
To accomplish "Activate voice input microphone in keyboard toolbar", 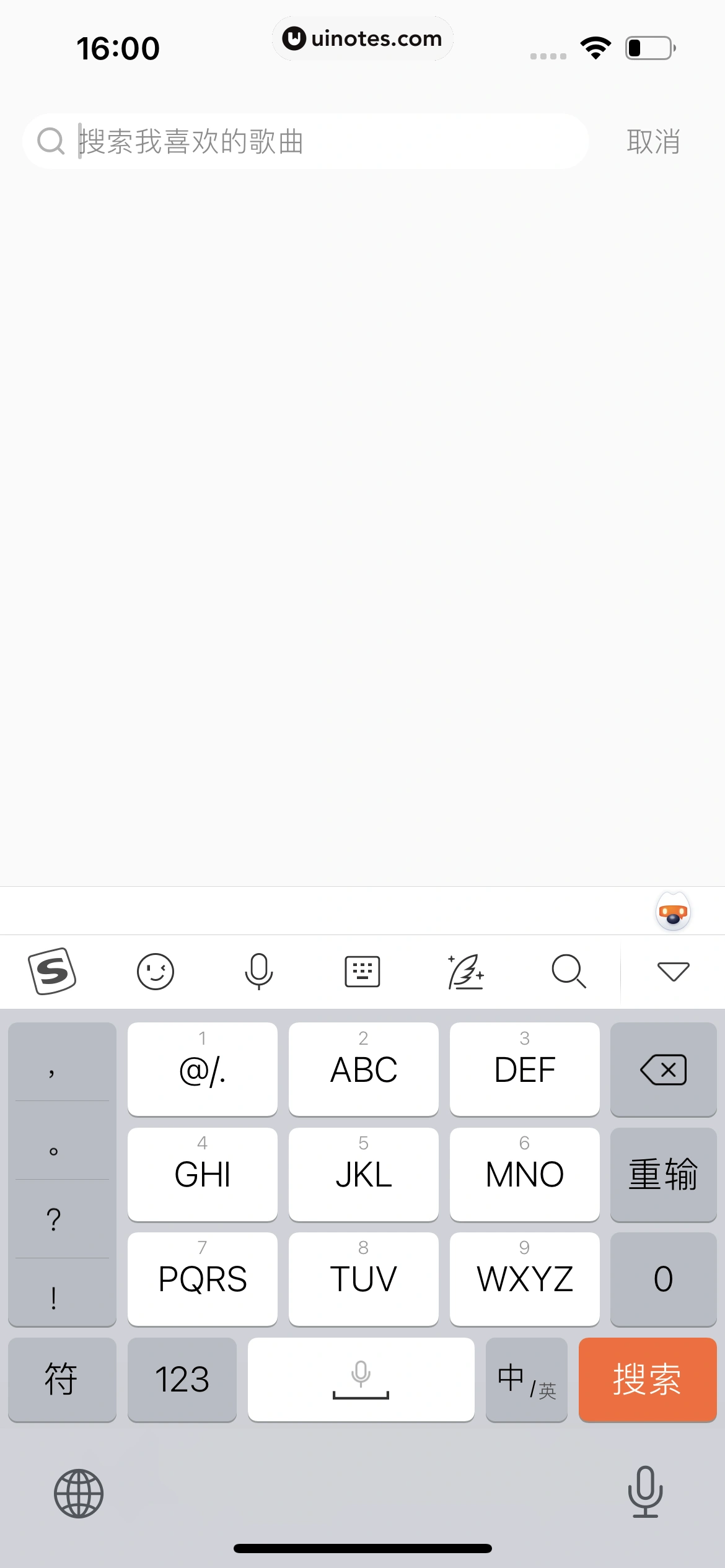I will point(259,970).
